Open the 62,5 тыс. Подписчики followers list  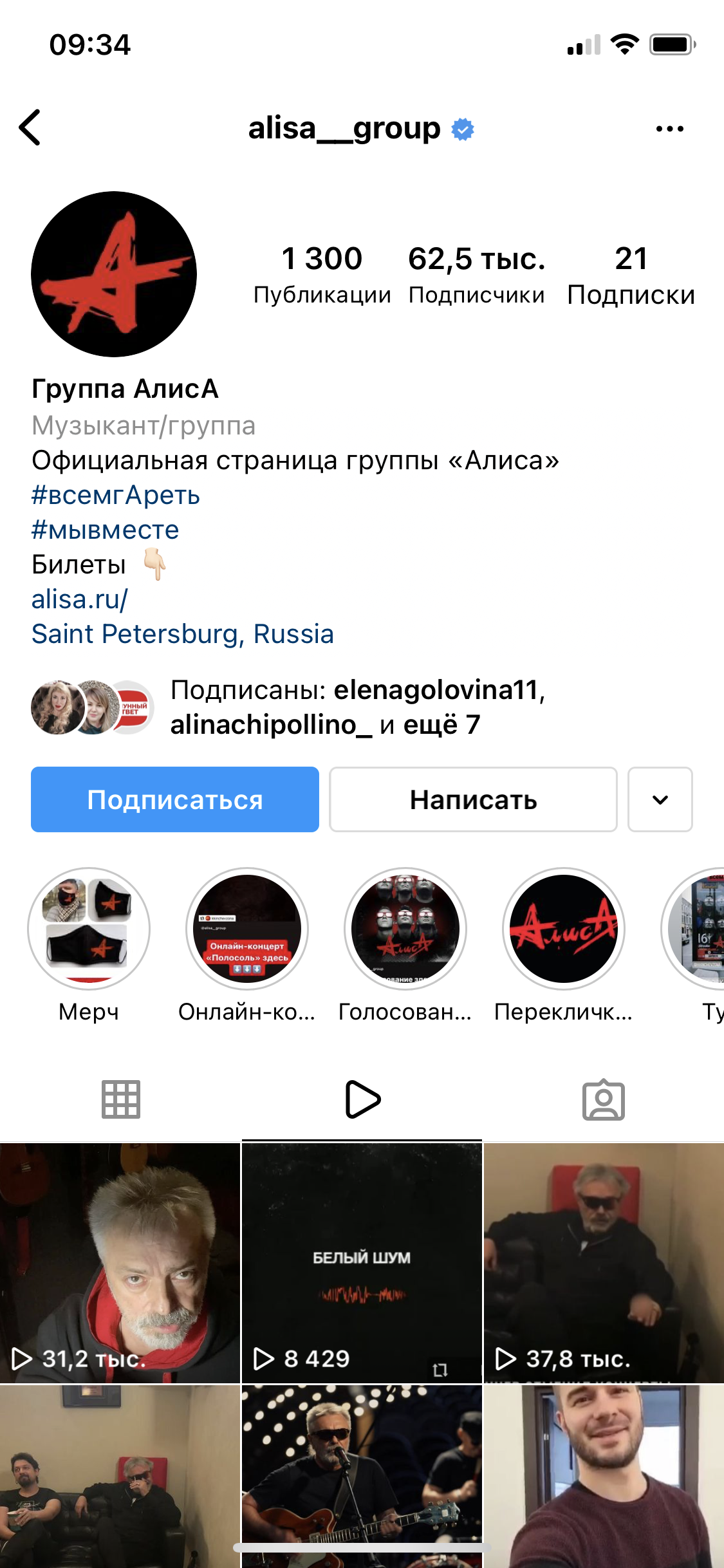click(x=476, y=275)
